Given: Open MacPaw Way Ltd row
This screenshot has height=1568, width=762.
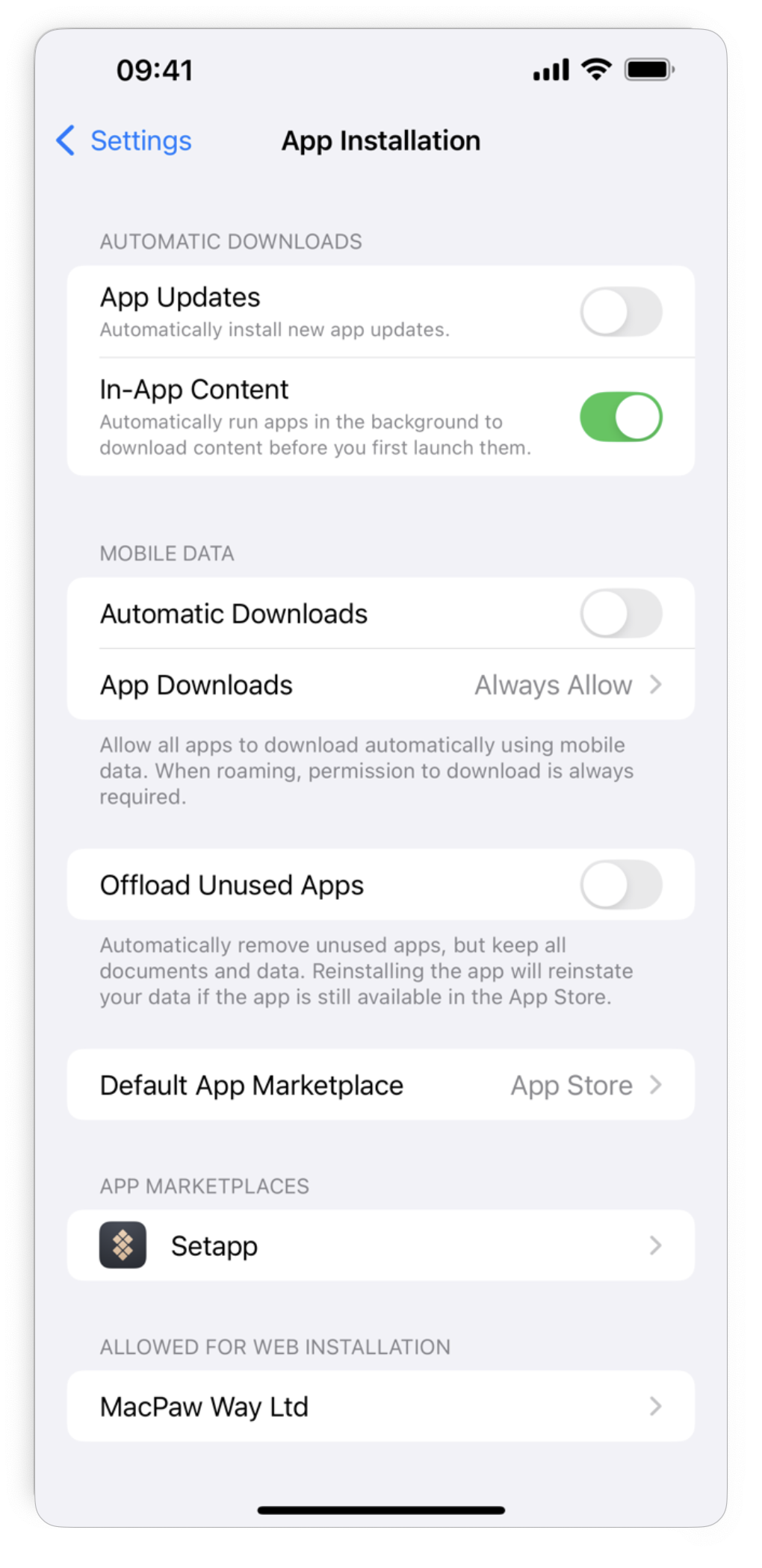Looking at the screenshot, I should [x=381, y=1407].
